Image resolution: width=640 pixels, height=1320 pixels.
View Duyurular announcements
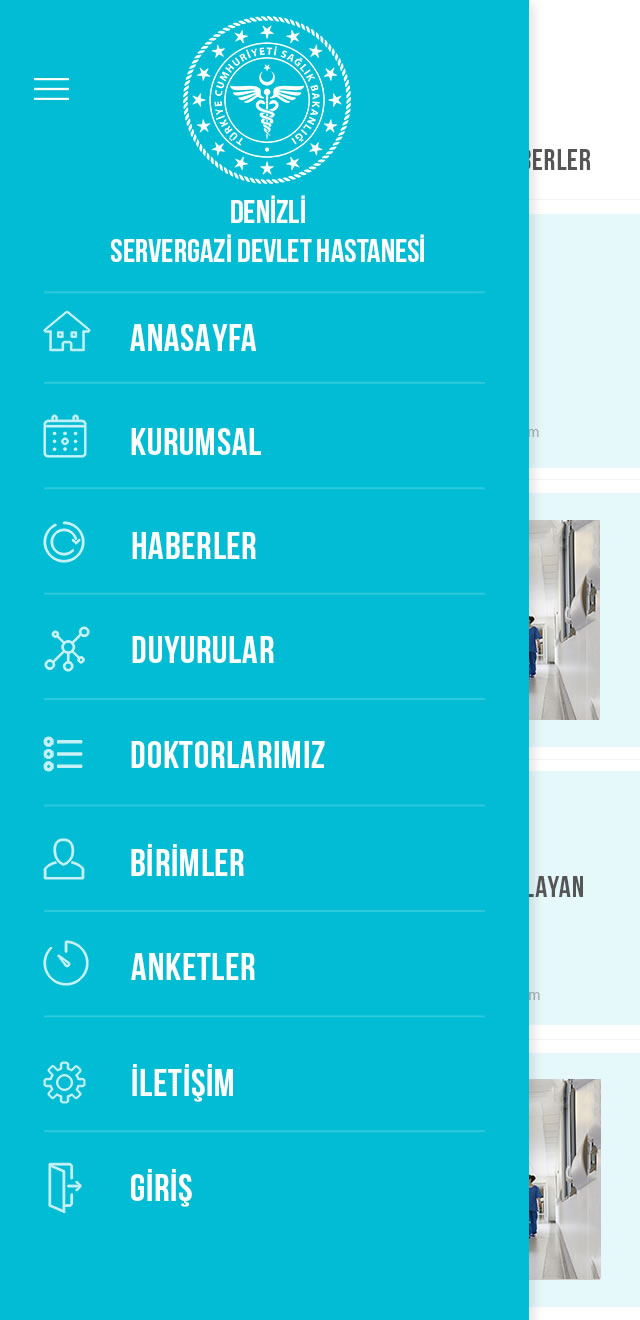203,650
